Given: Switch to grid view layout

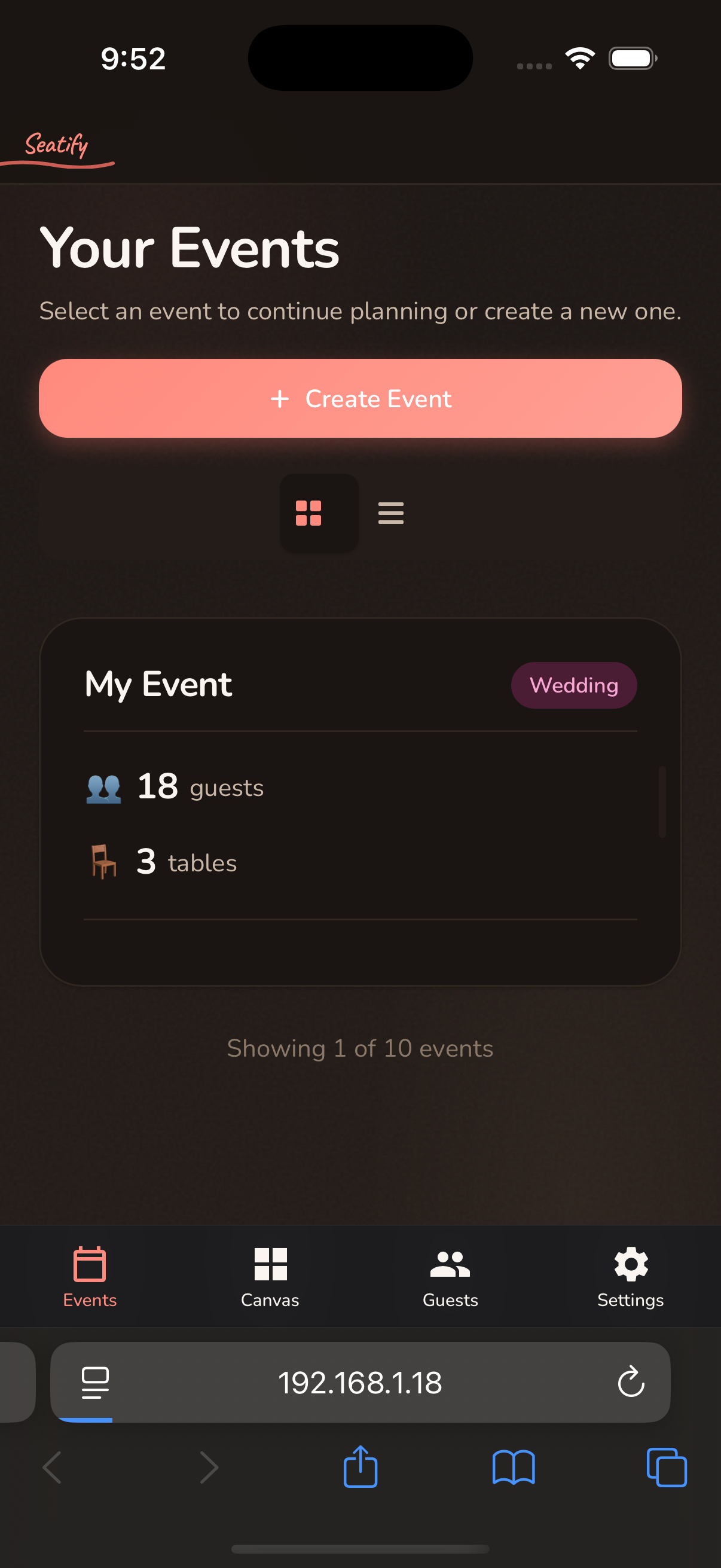Looking at the screenshot, I should point(308,513).
